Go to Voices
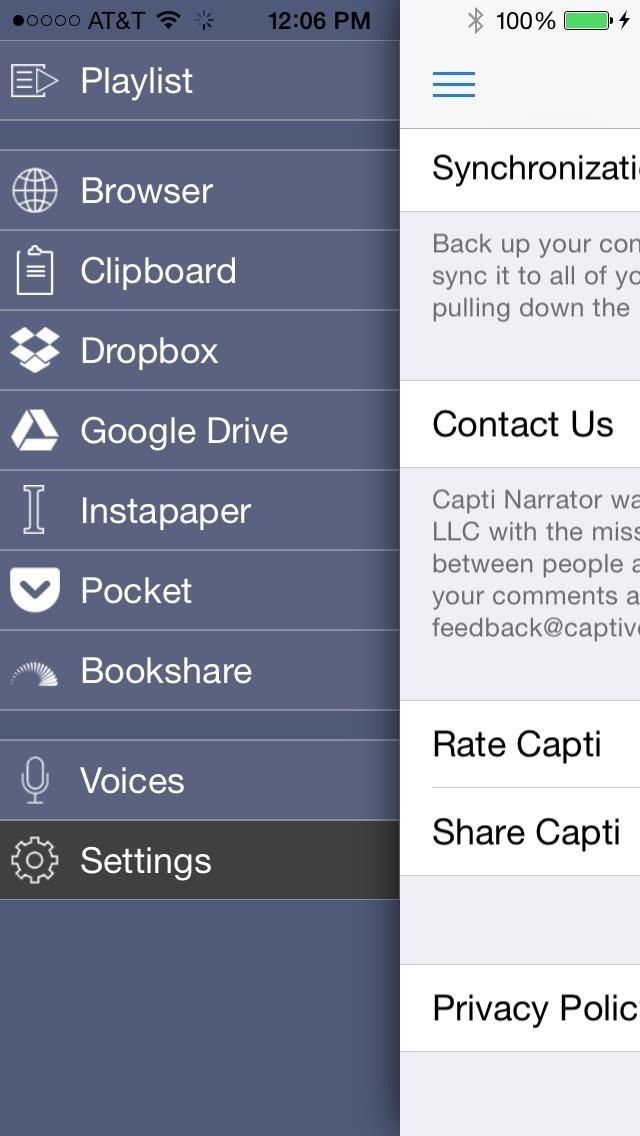The height and width of the screenshot is (1136, 640). (132, 781)
